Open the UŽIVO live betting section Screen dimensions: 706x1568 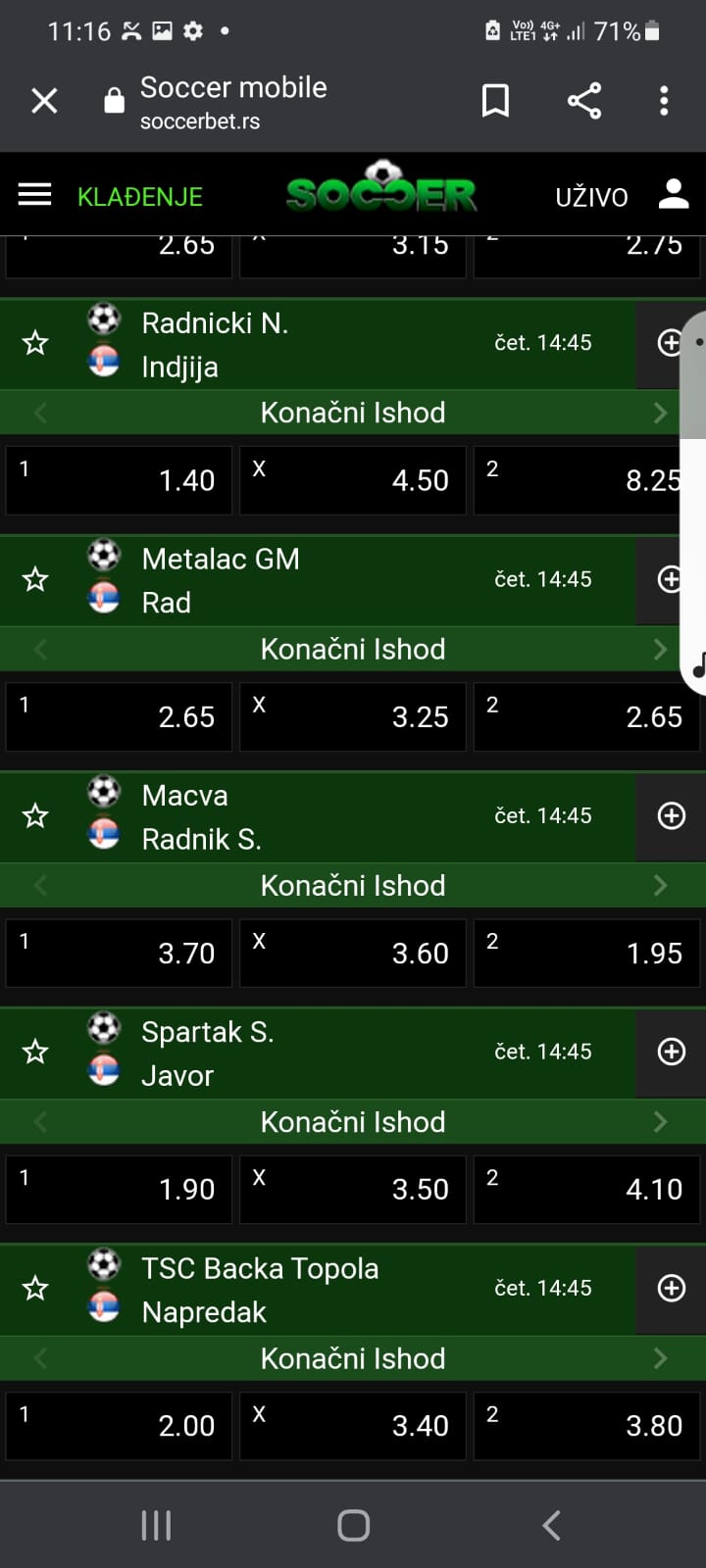coord(591,196)
